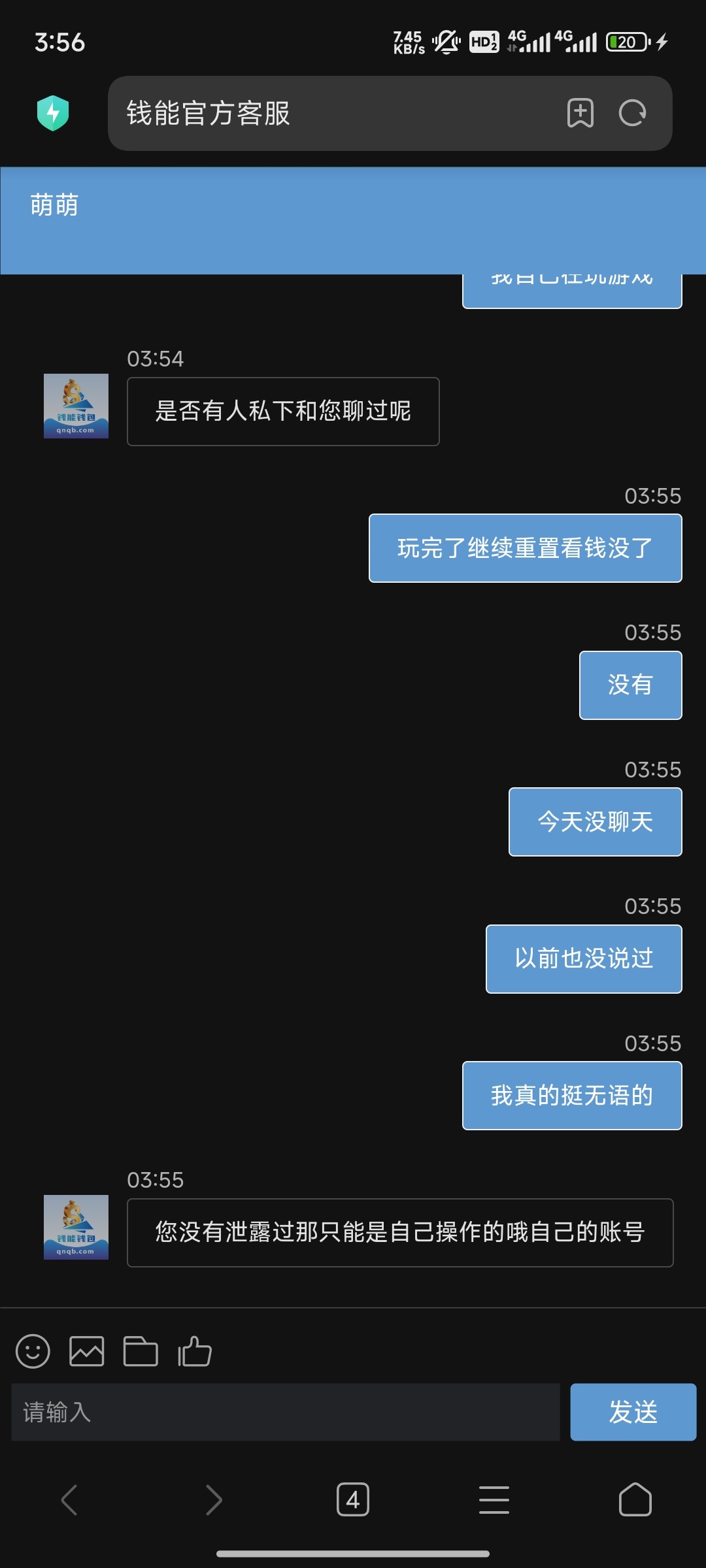Go back to previous page

[x=69, y=1499]
